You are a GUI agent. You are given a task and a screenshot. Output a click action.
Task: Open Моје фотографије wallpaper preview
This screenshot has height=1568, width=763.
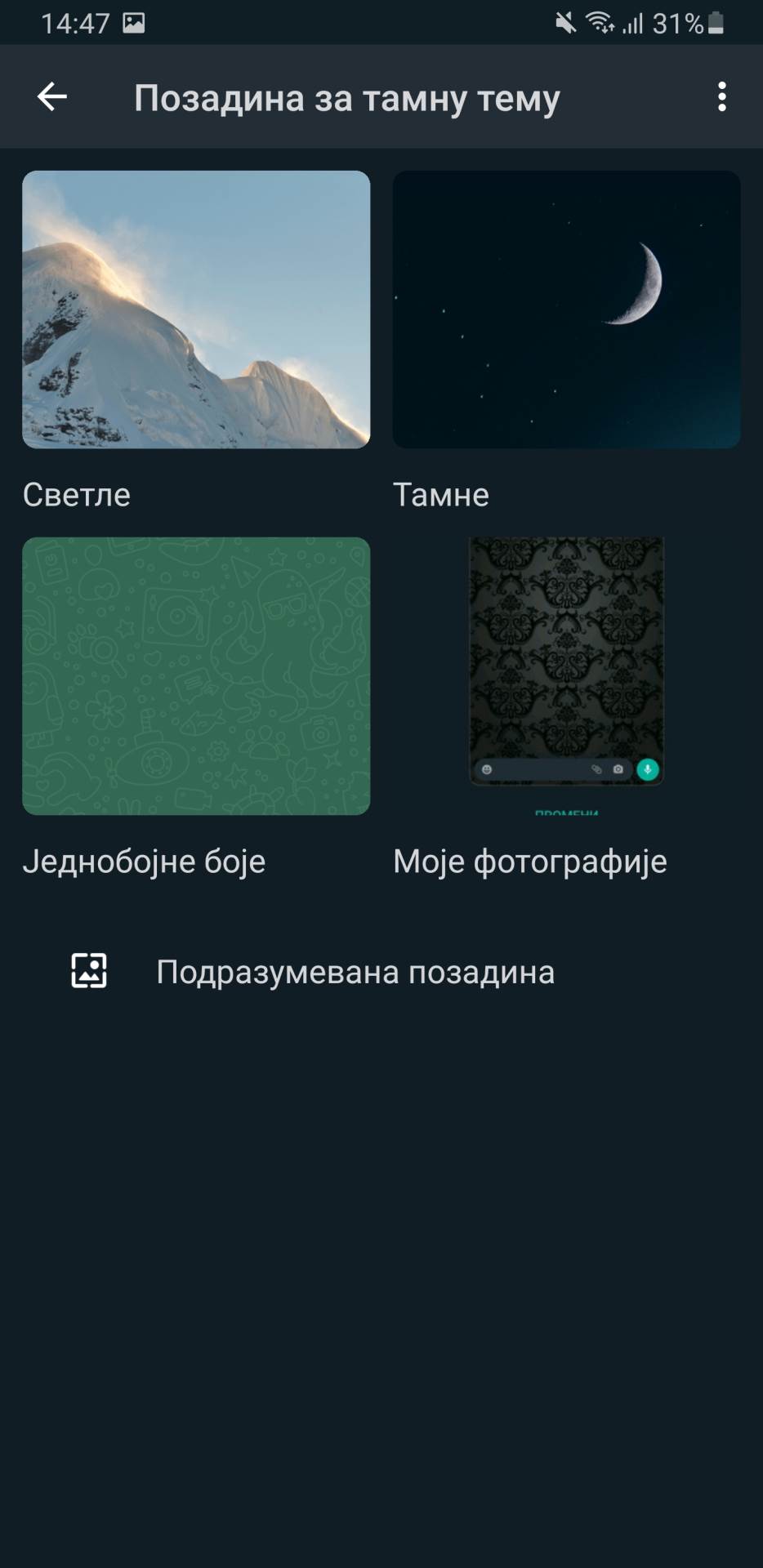pyautogui.click(x=567, y=661)
